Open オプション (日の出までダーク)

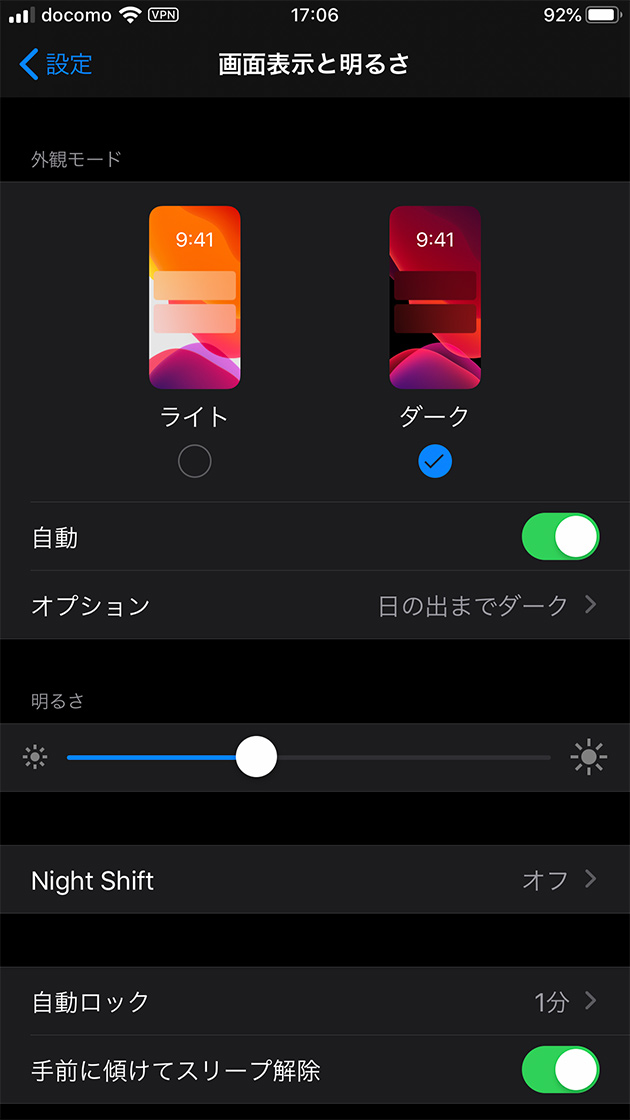[x=315, y=605]
